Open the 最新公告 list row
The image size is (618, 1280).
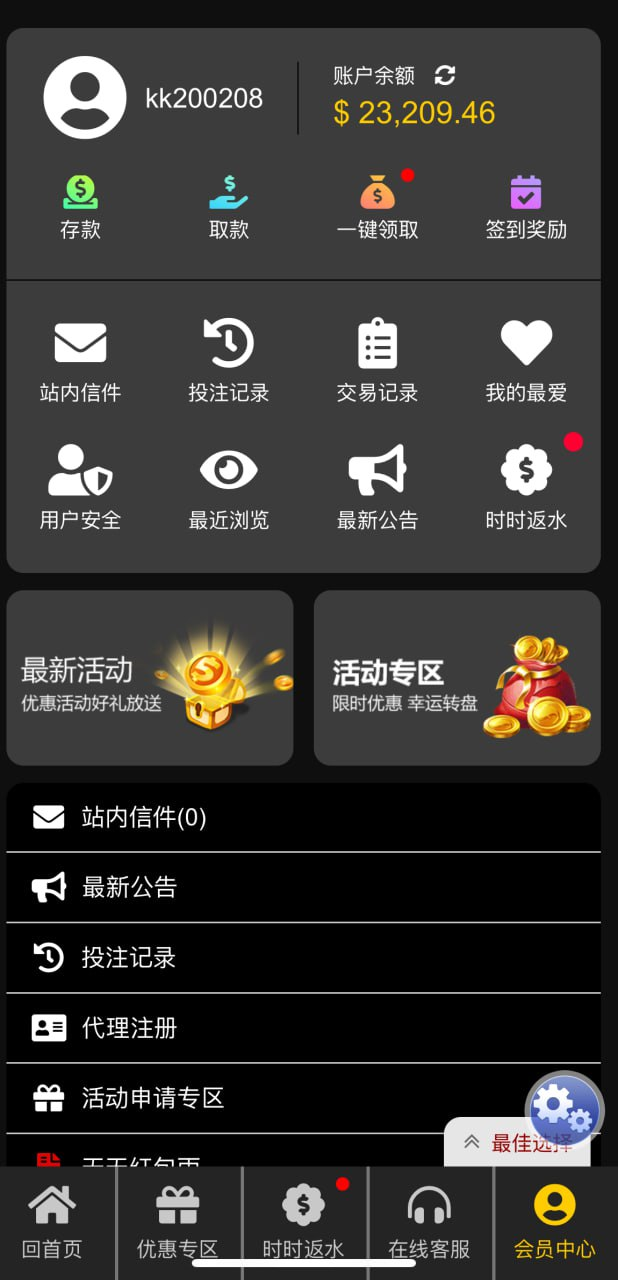[x=304, y=887]
